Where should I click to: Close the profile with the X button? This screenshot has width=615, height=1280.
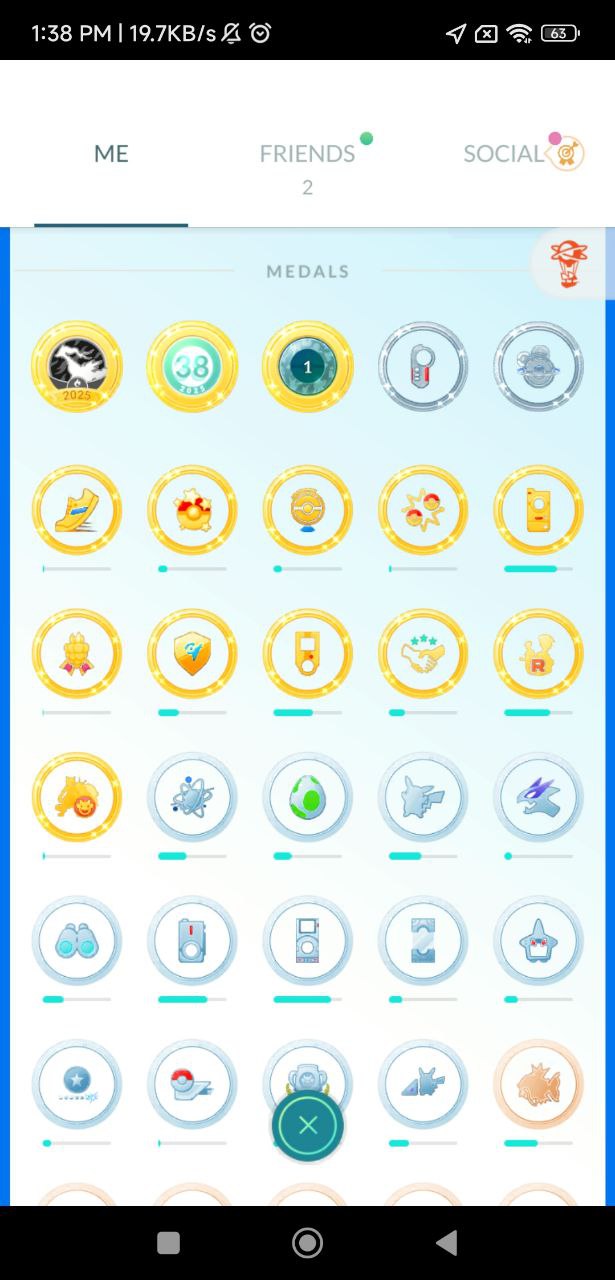307,1125
